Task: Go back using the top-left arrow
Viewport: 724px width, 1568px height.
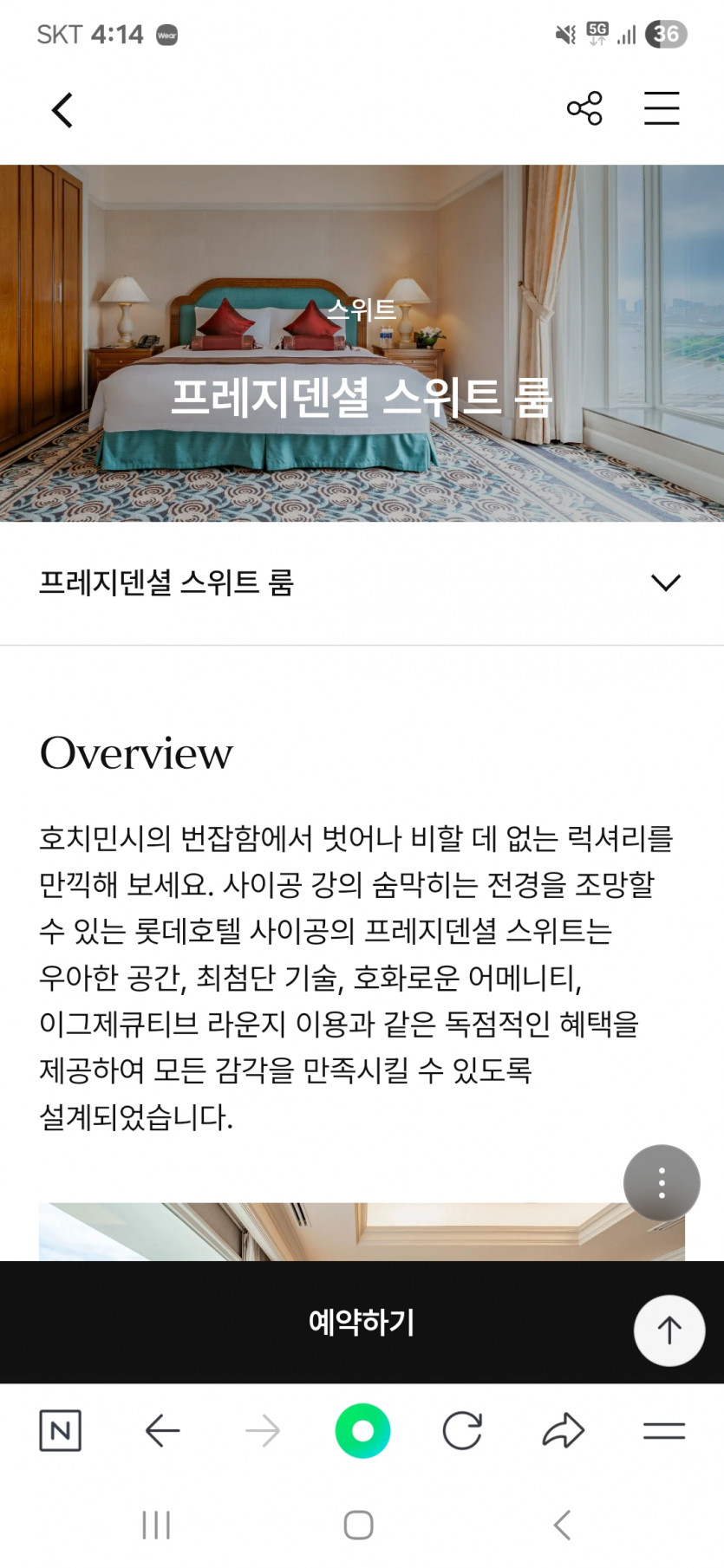Action: coord(62,110)
